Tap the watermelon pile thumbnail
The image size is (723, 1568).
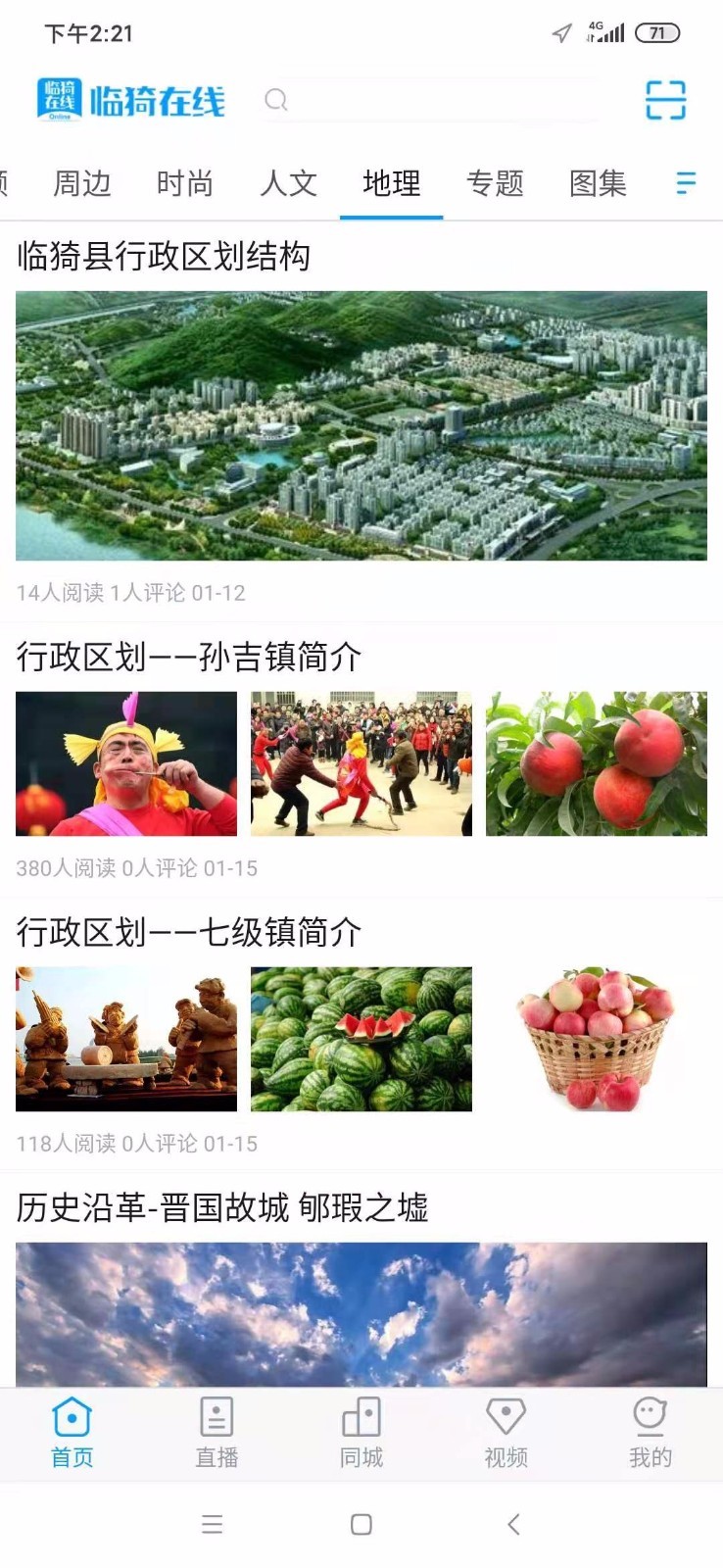(361, 1039)
